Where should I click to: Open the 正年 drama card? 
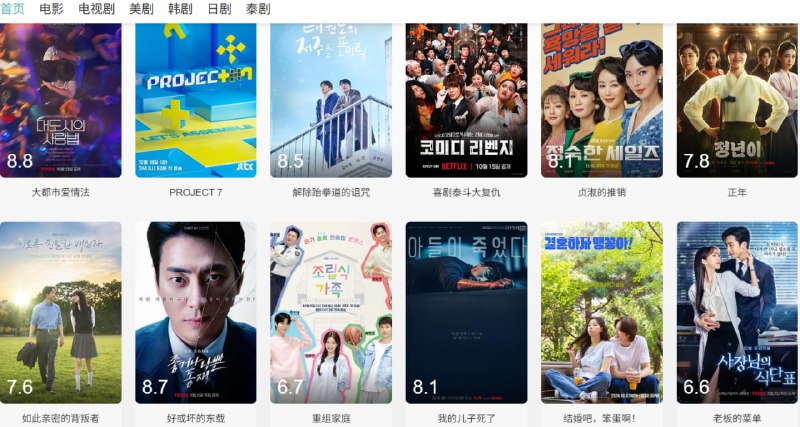point(737,100)
